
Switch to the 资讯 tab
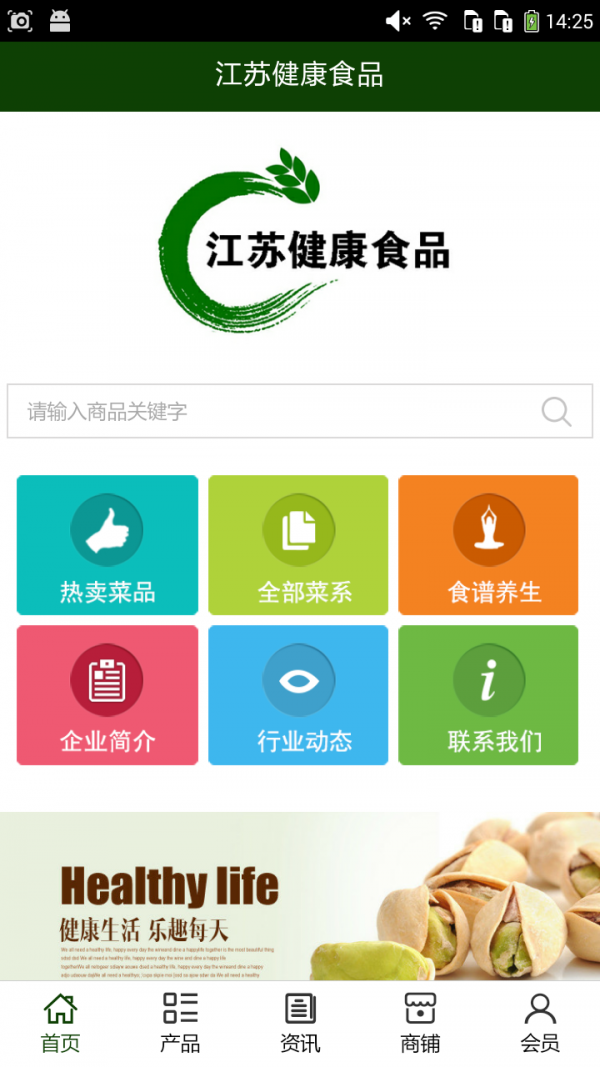(300, 1023)
